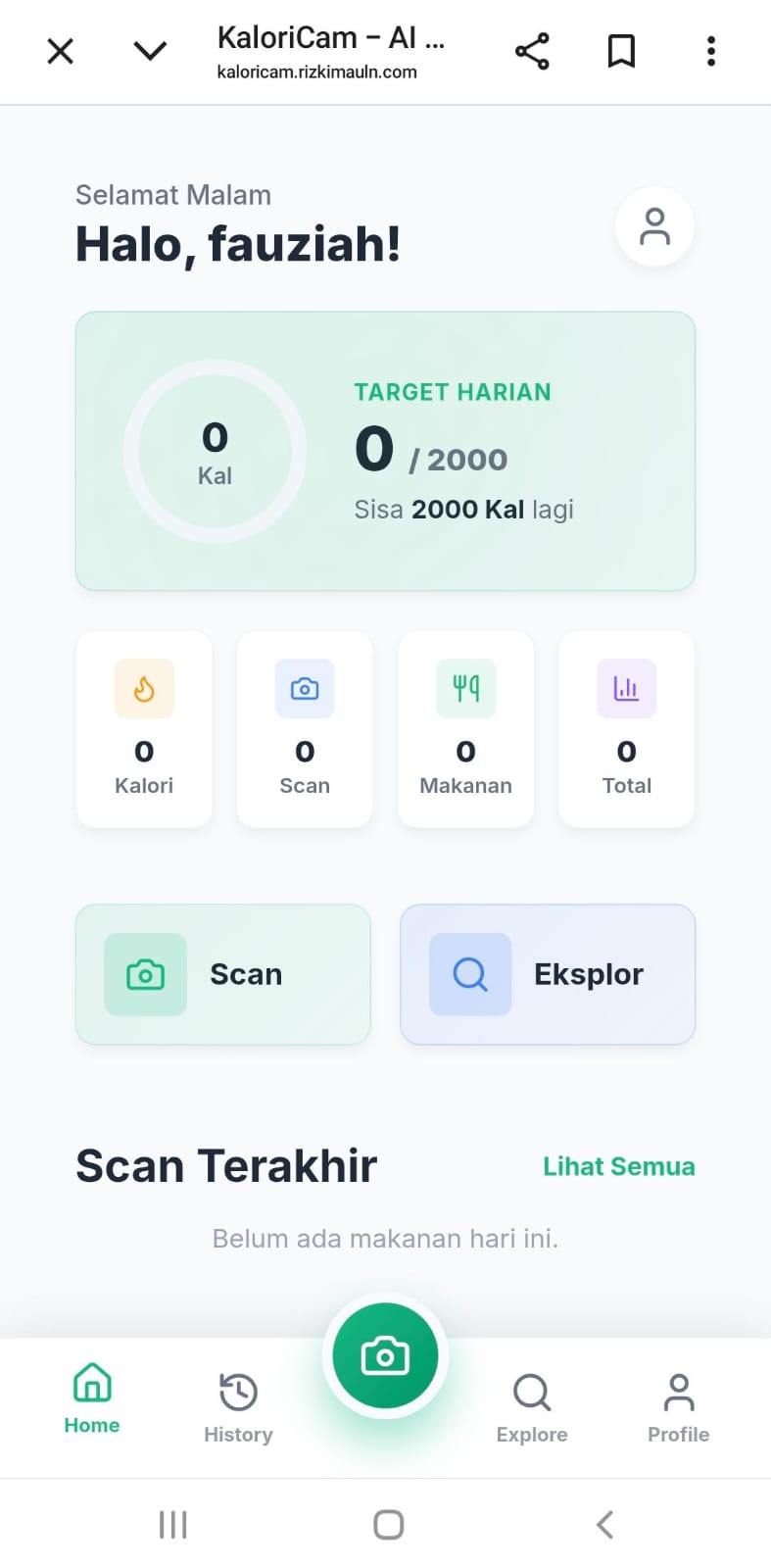Close the in-app browser tab
The height and width of the screenshot is (1568, 771).
61,51
